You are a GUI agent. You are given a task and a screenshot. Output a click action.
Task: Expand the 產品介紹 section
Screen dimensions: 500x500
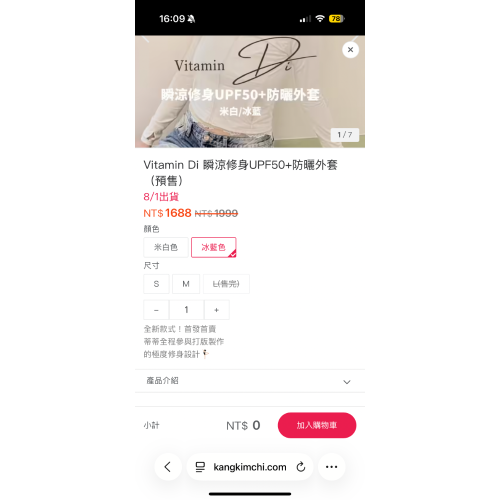coord(250,381)
